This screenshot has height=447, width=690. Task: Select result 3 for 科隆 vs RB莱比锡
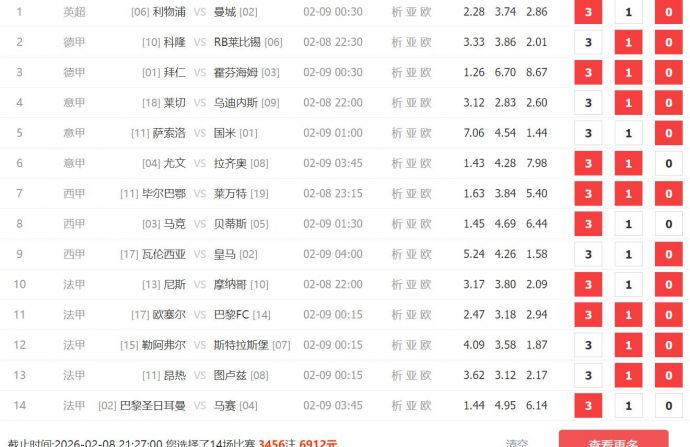tap(588, 43)
